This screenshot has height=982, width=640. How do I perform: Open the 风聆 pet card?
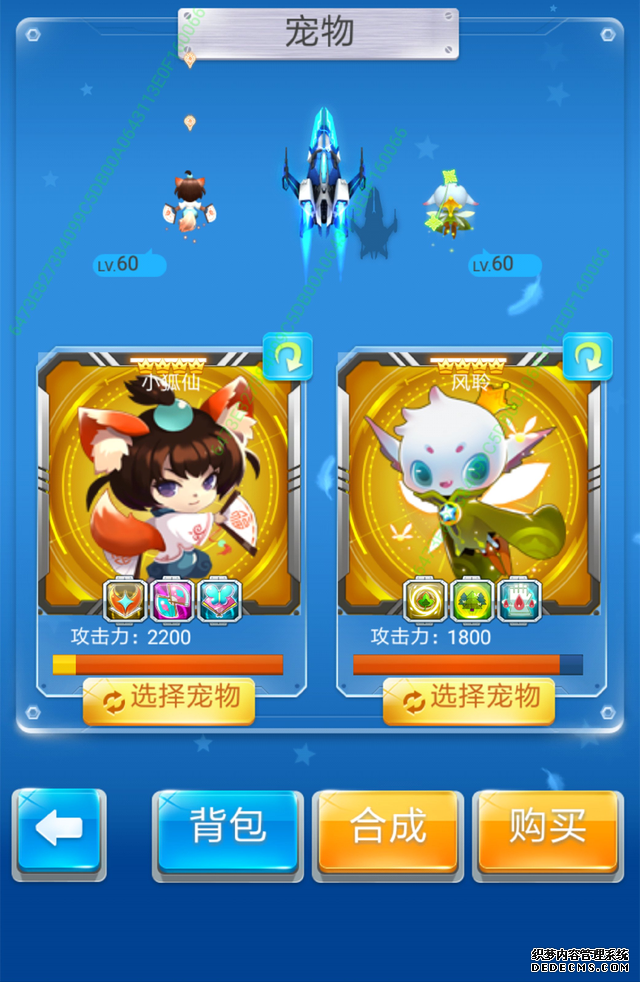point(469,480)
